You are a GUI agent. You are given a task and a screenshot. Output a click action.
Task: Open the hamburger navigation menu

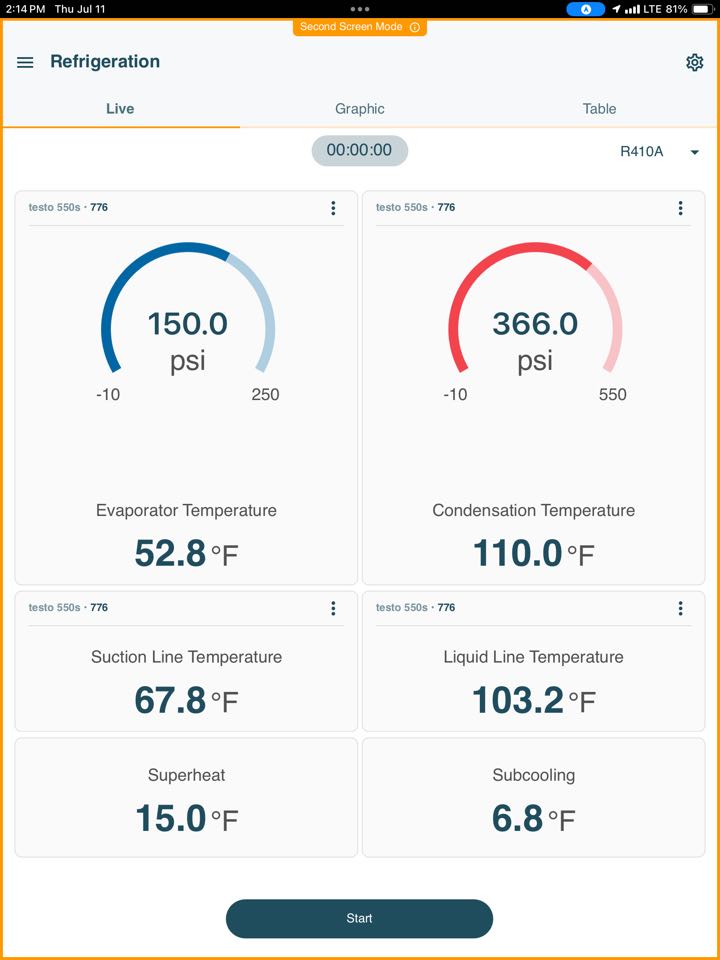tap(25, 62)
